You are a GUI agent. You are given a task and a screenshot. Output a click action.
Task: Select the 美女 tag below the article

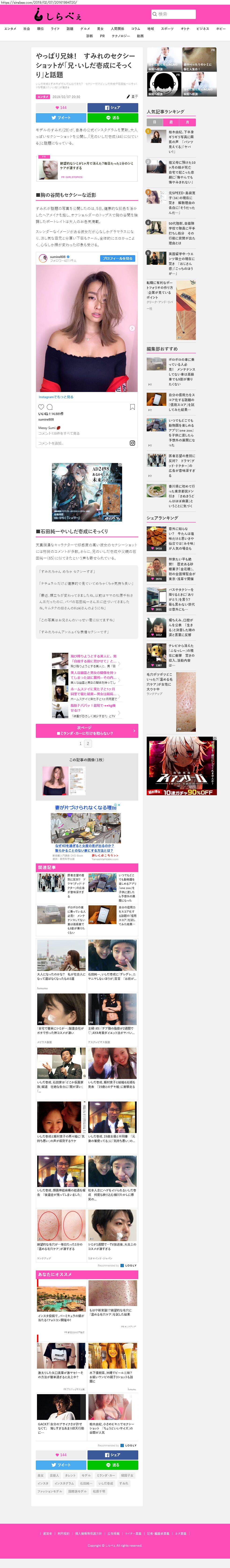(x=41, y=1475)
